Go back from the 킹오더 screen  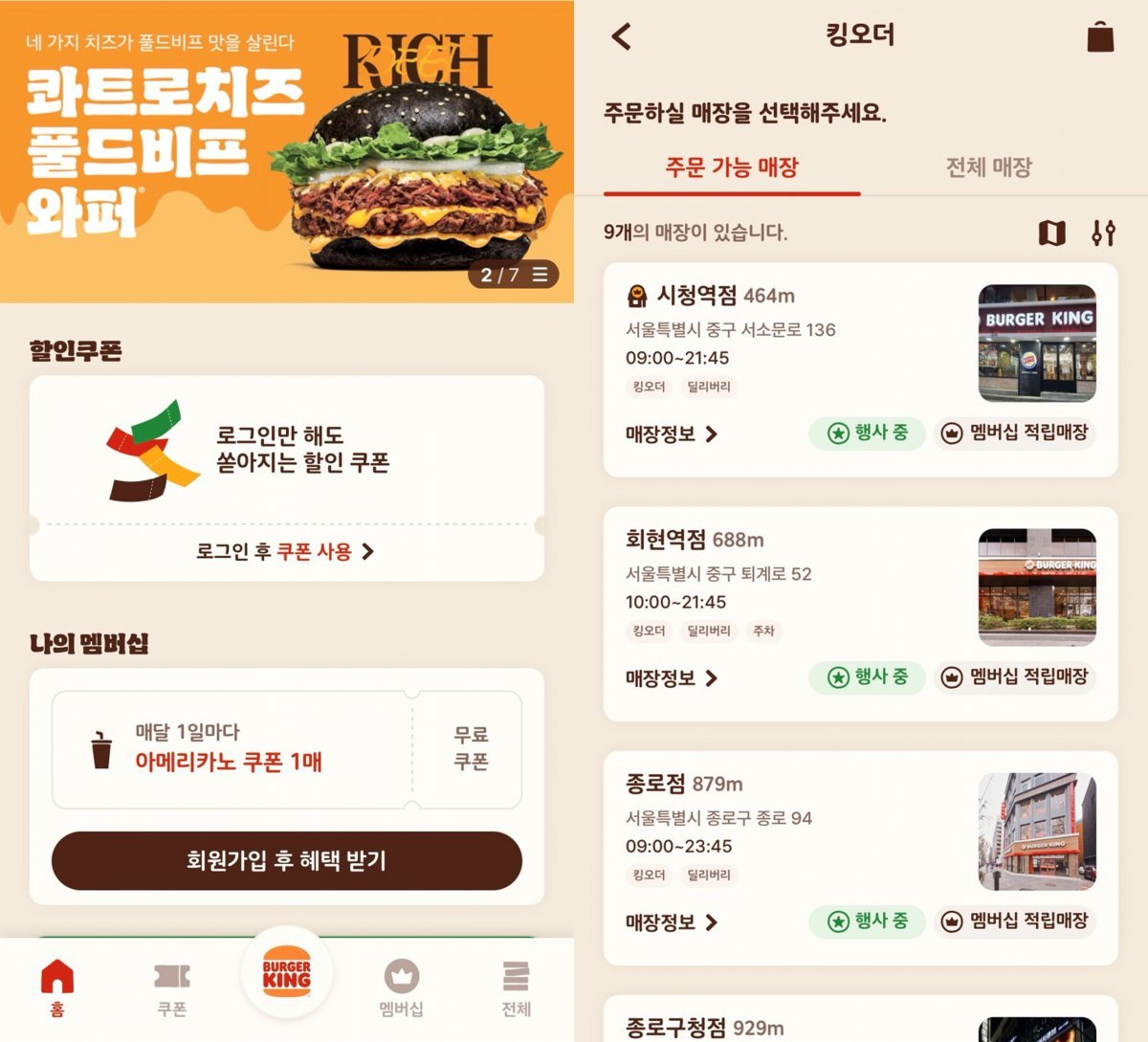622,37
